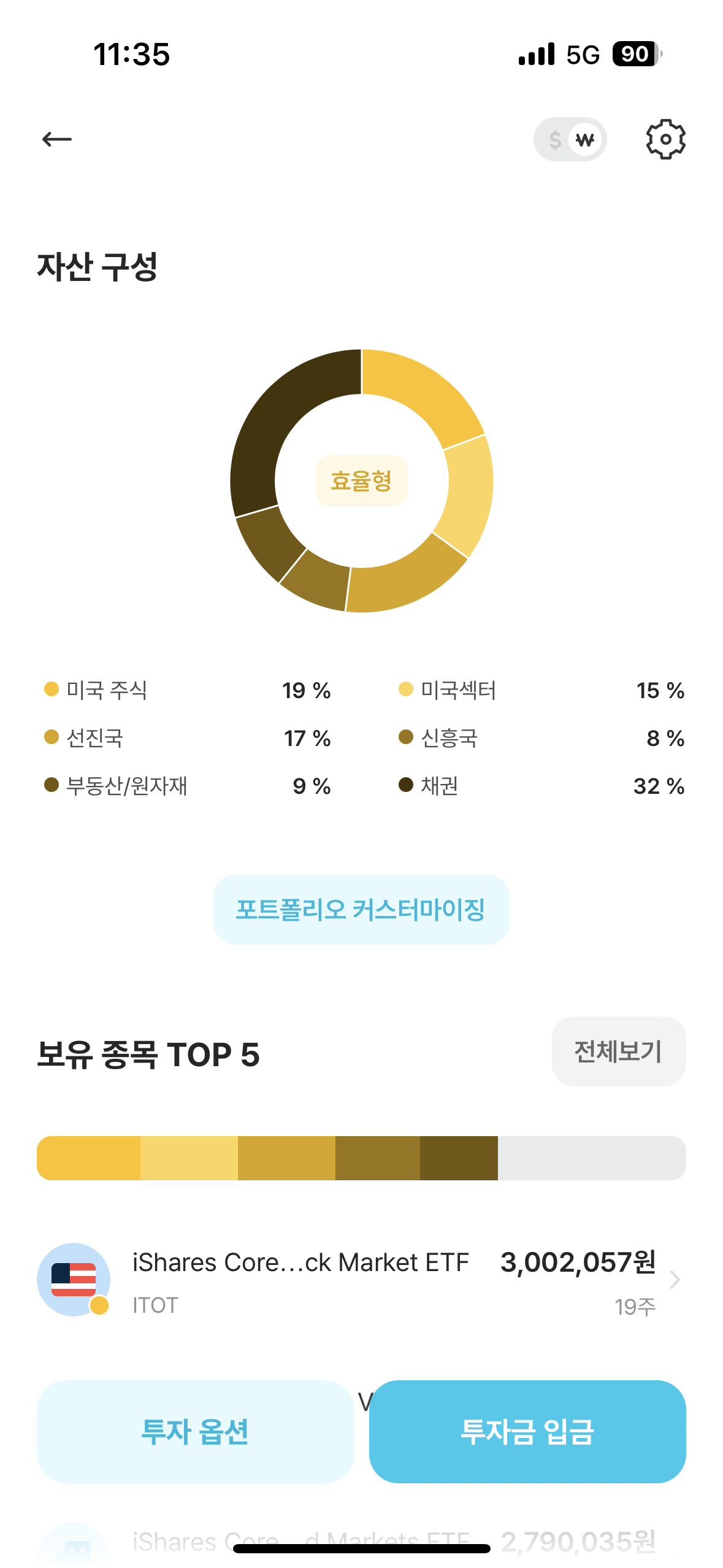Open settings via the gear icon
The width and height of the screenshot is (723, 1568).
tap(665, 139)
